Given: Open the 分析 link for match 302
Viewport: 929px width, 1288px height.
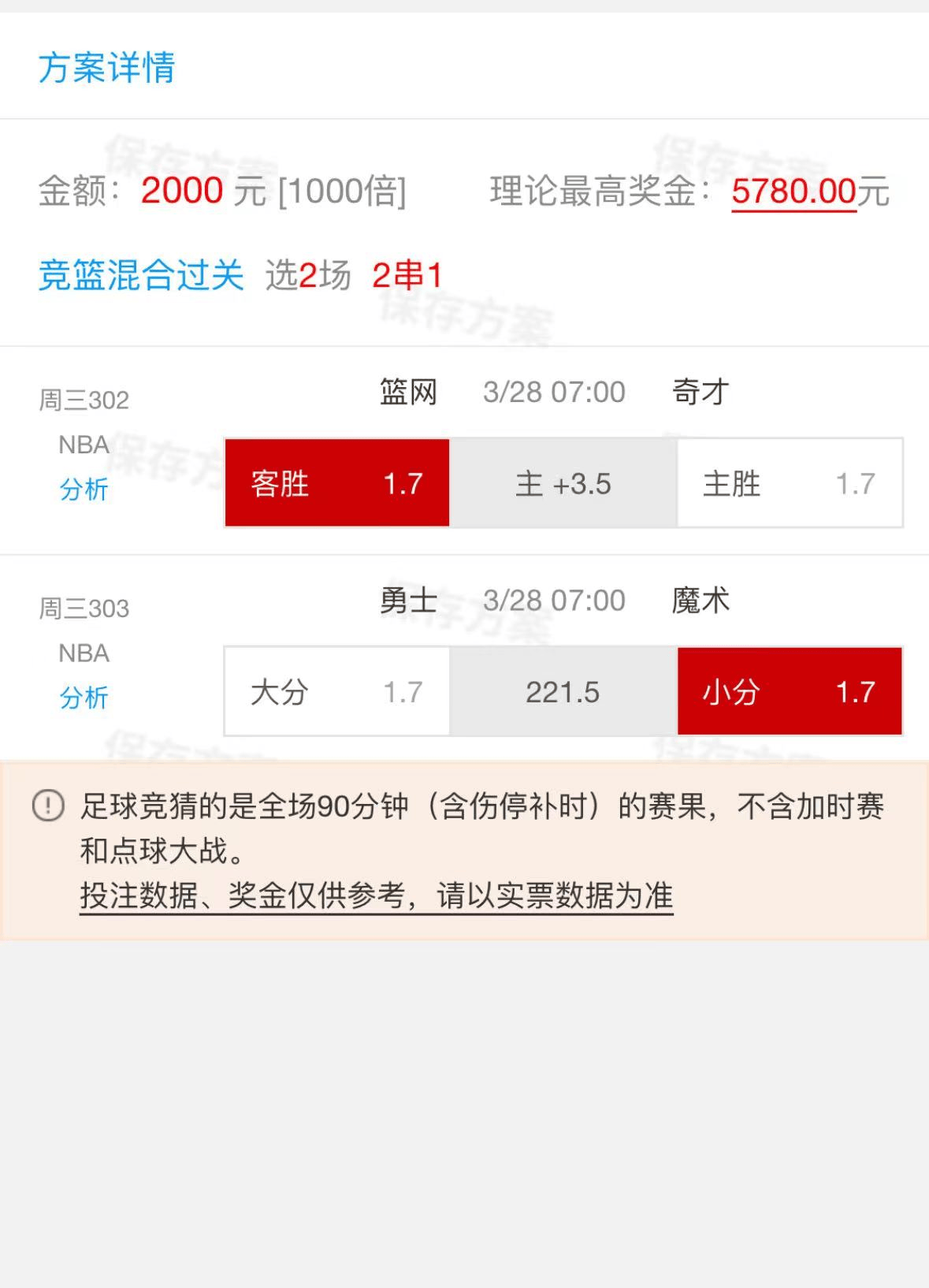Looking at the screenshot, I should point(83,490).
